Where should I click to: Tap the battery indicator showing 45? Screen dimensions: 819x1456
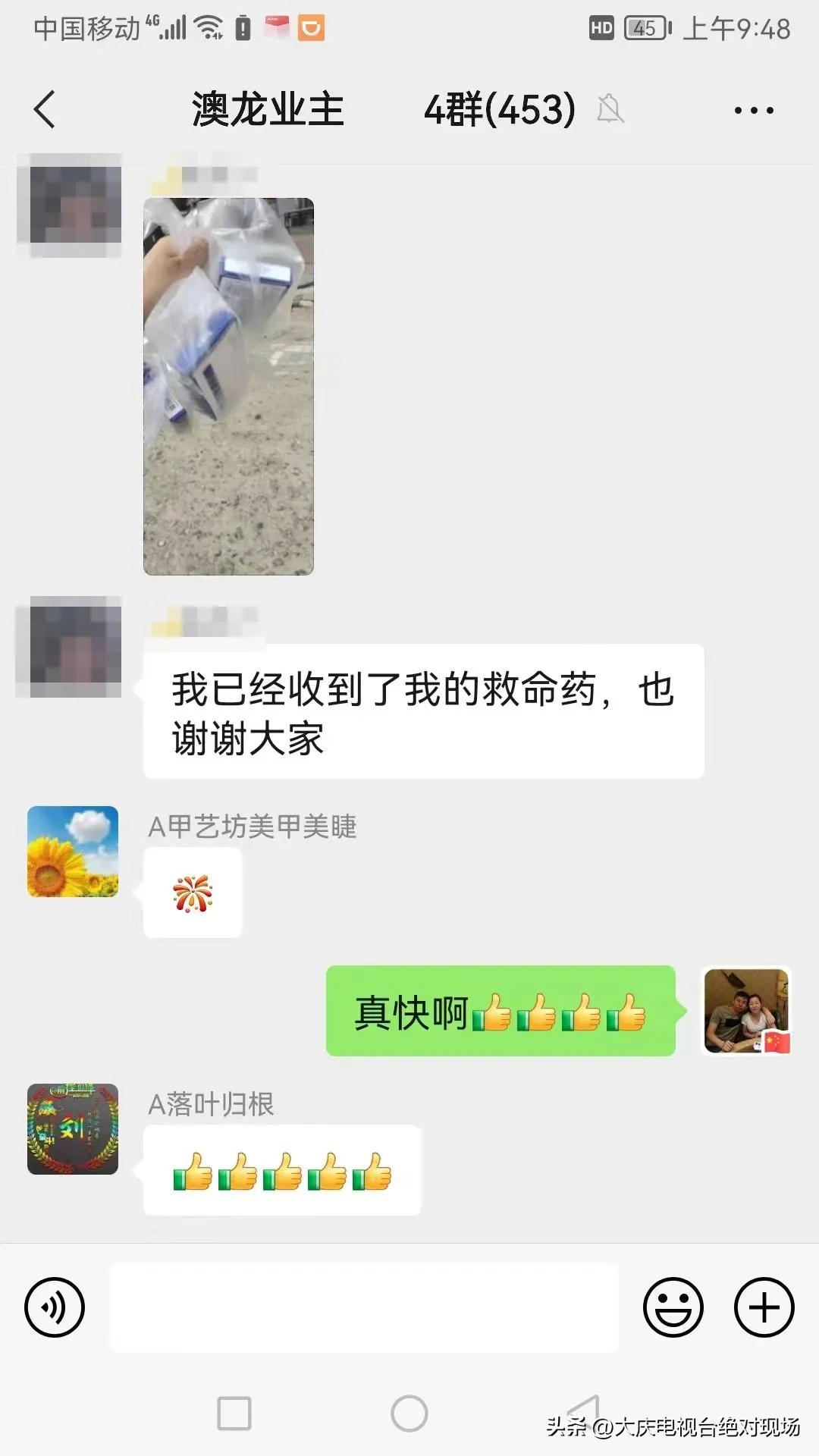[x=644, y=27]
